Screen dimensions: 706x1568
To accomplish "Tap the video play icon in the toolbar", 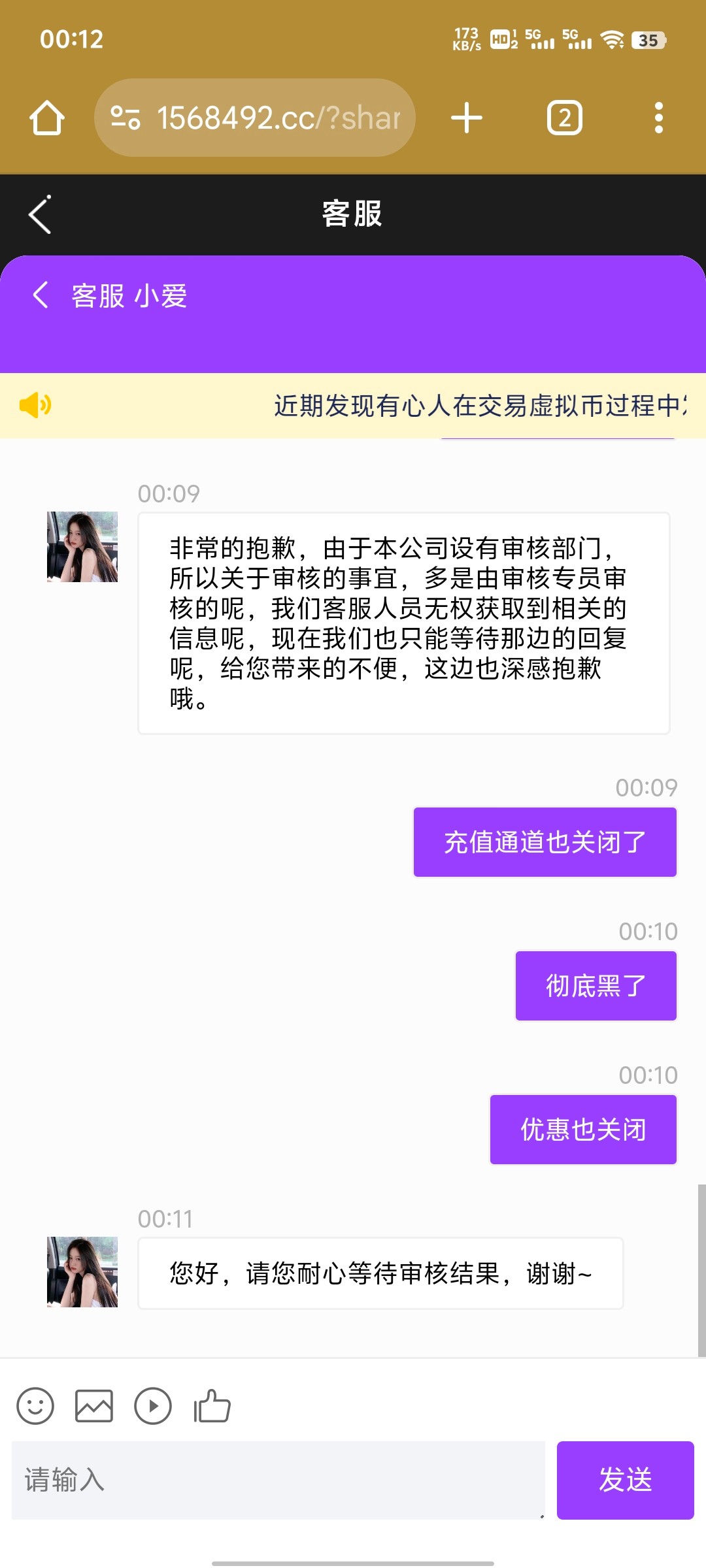I will point(153,1406).
